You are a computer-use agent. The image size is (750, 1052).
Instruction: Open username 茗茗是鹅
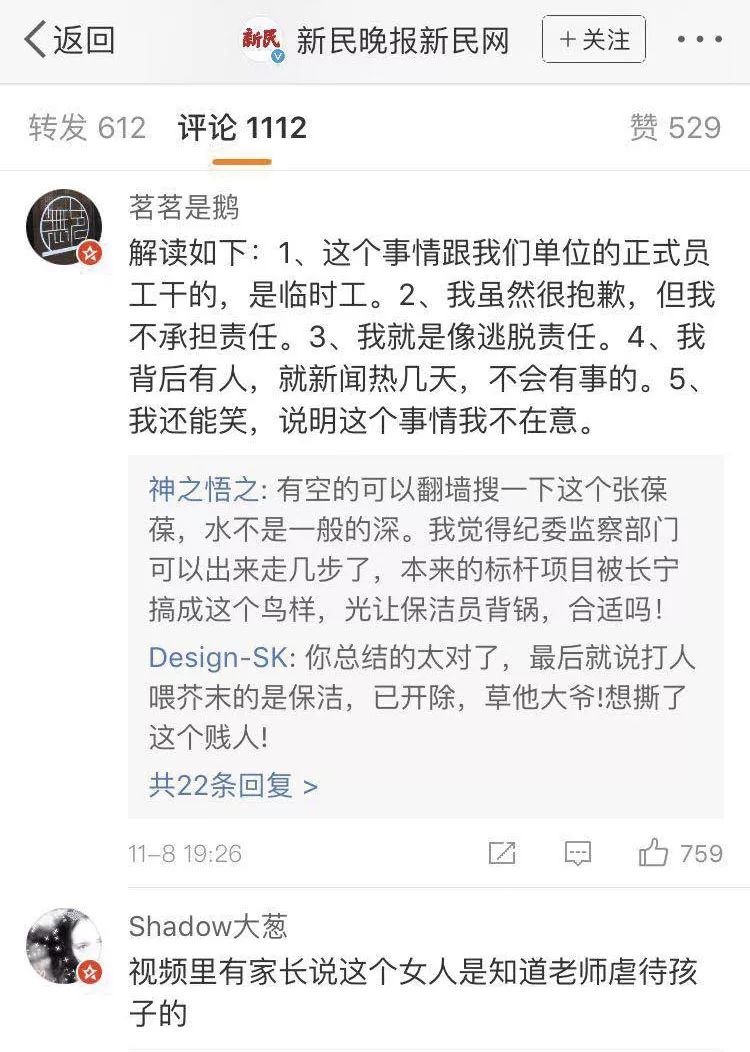pos(184,207)
